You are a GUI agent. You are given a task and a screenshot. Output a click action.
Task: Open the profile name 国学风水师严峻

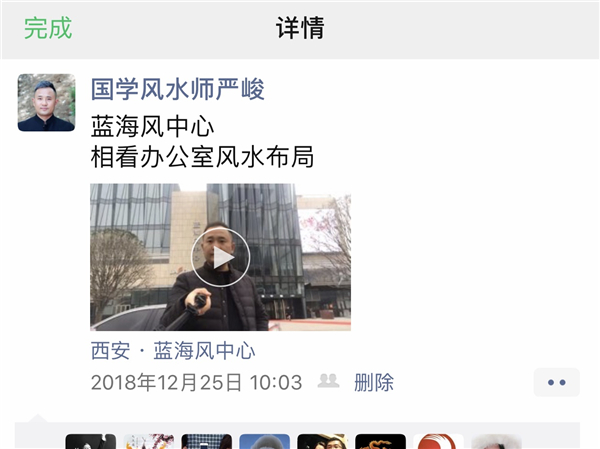(x=178, y=89)
